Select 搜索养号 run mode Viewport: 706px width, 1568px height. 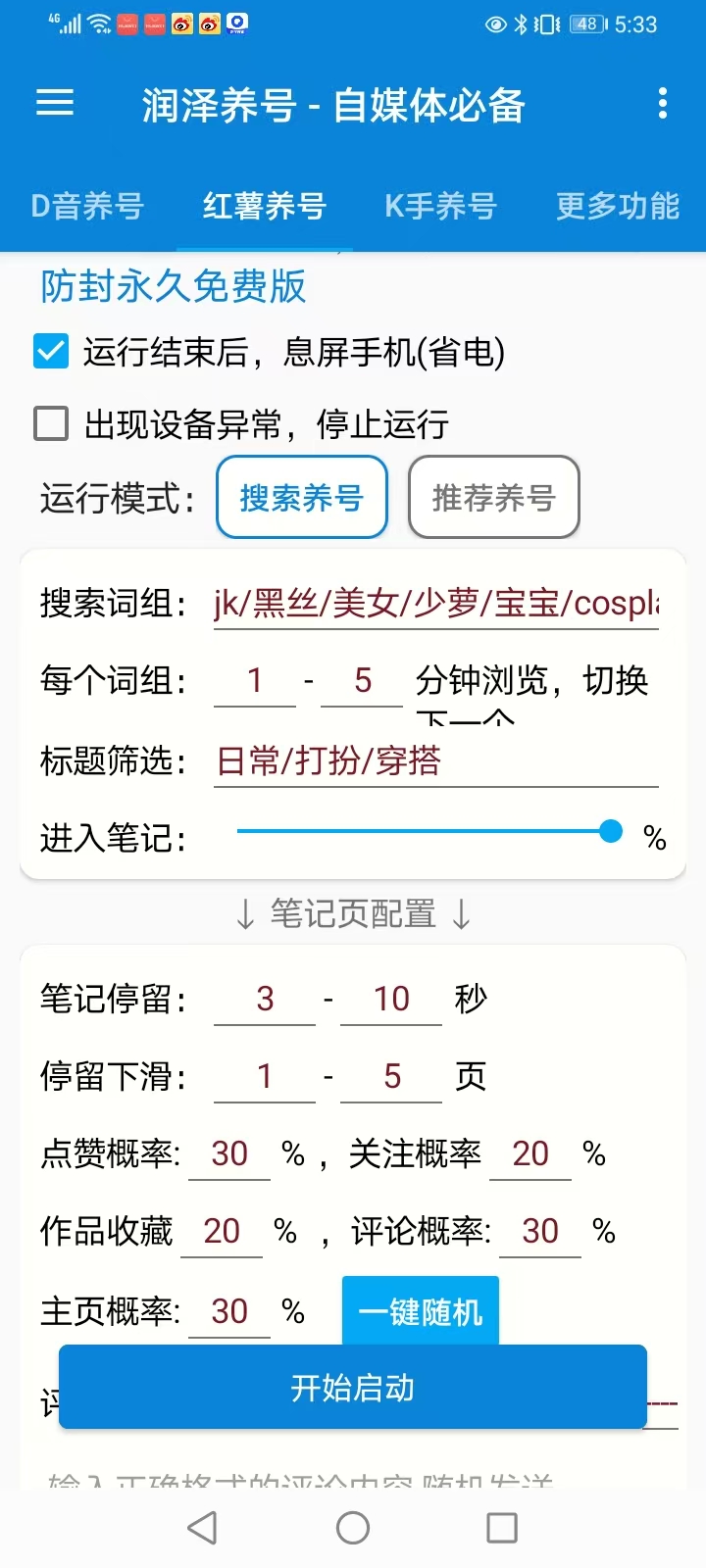pyautogui.click(x=302, y=498)
